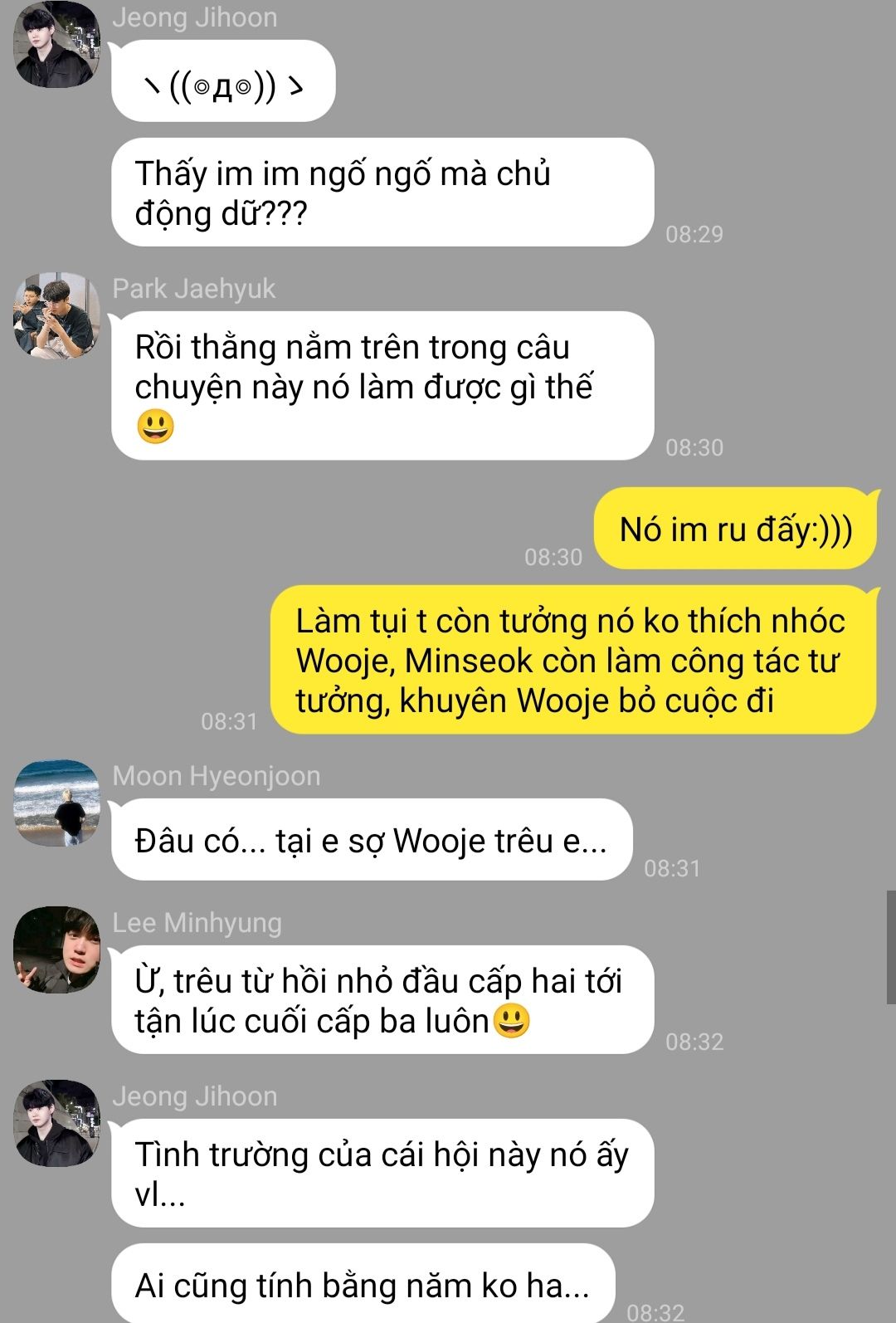Viewport: 896px width, 1323px height.
Task: Tap Lee Minhyung's profile photo
Action: pyautogui.click(x=56, y=950)
